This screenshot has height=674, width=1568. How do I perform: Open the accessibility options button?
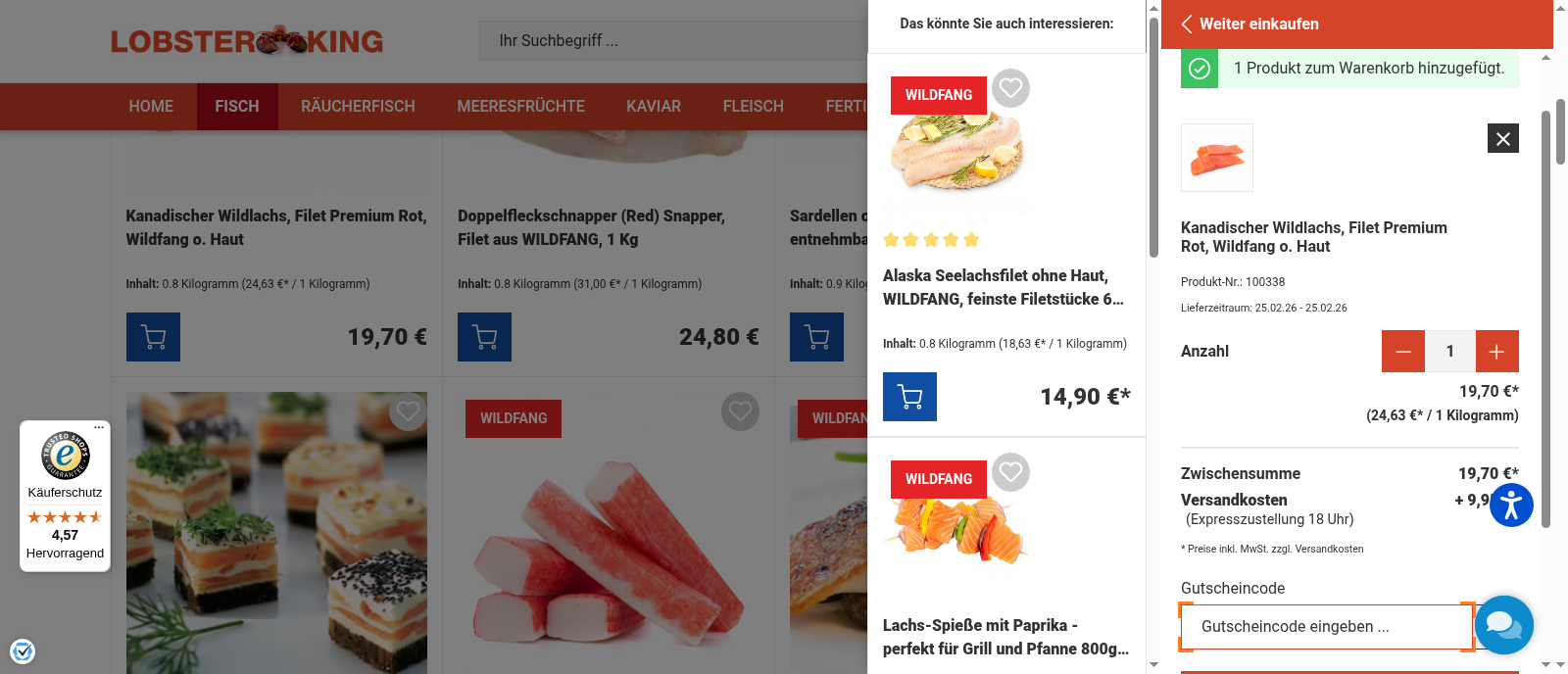[1511, 505]
